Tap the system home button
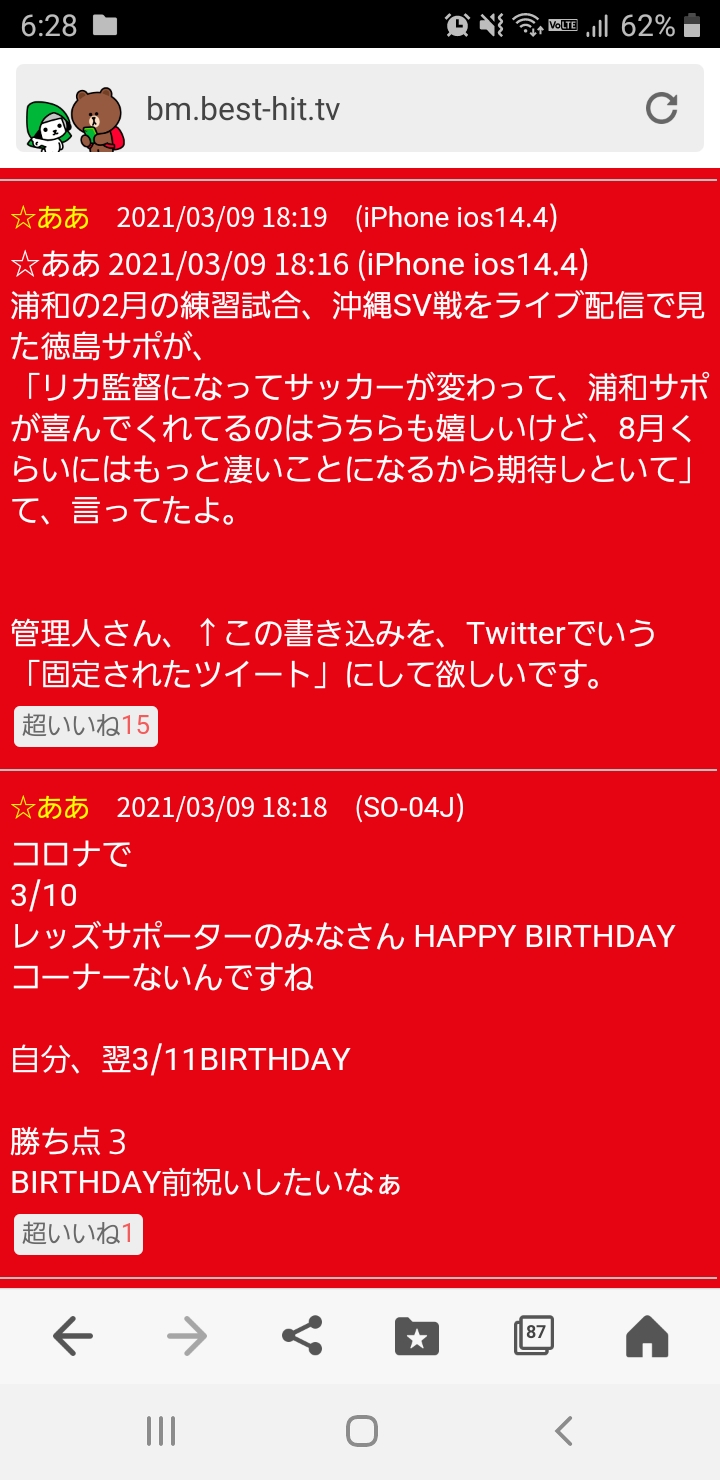Viewport: 720px width, 1480px height. (x=361, y=1431)
